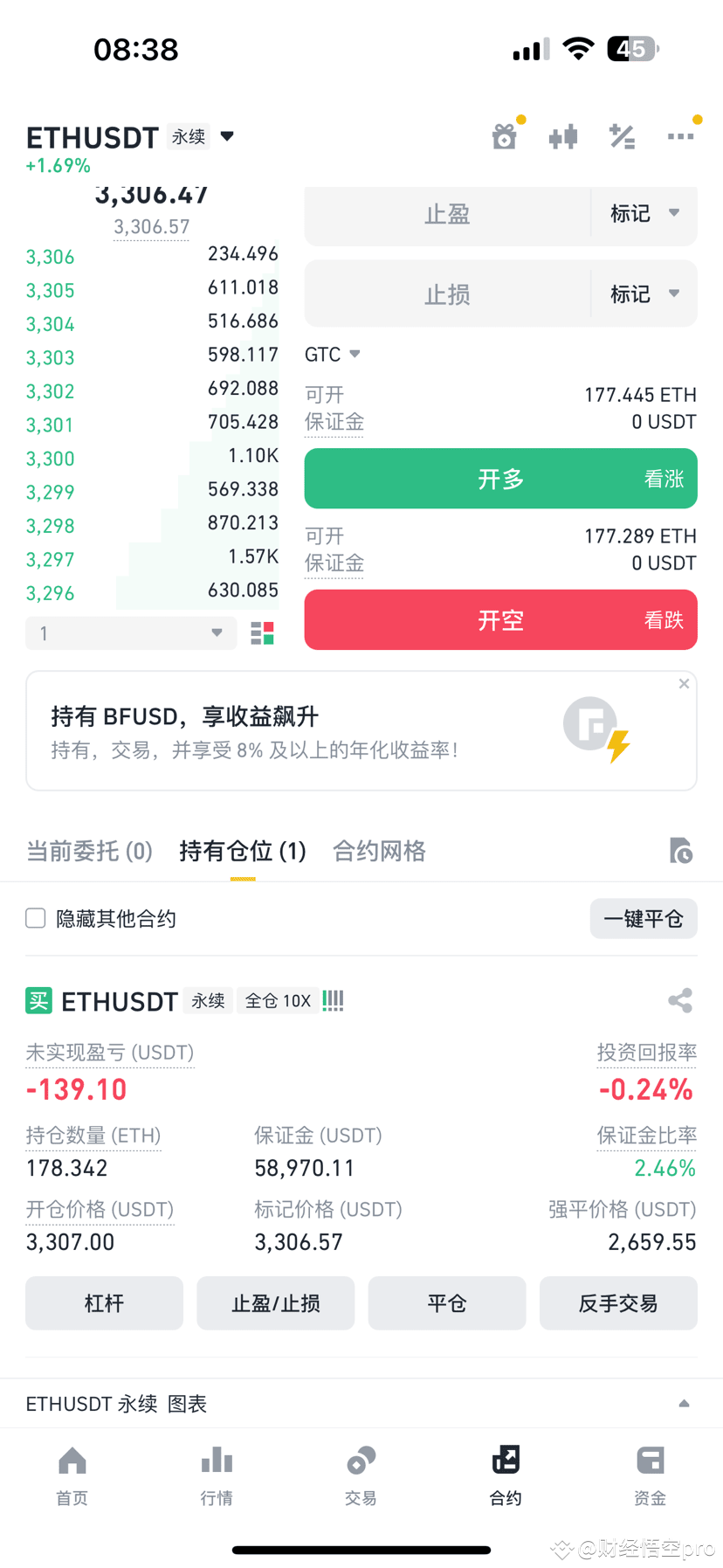Tap 反手交易 to reverse the position
Viewport: 723px width, 1568px height.
coord(618,1302)
